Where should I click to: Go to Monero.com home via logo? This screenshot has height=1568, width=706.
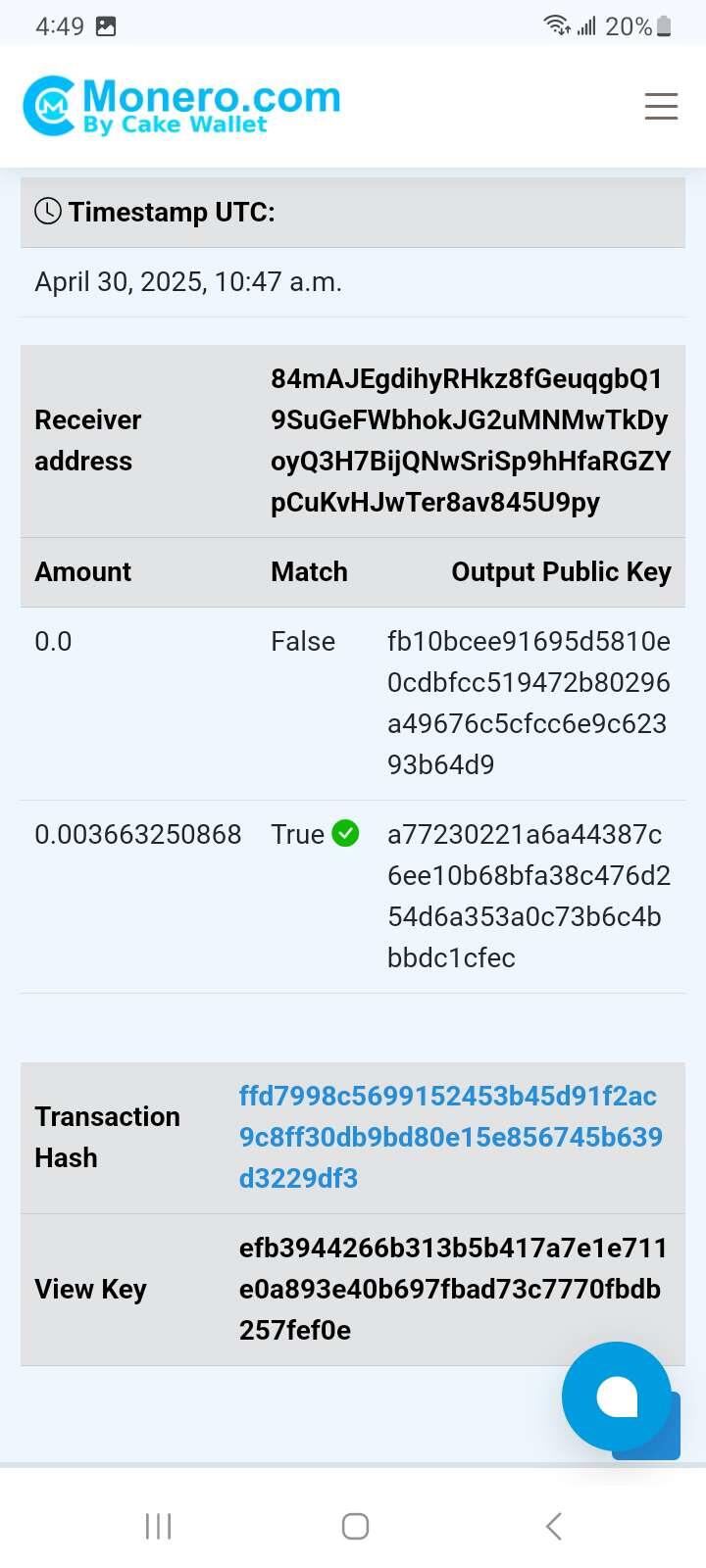(181, 106)
